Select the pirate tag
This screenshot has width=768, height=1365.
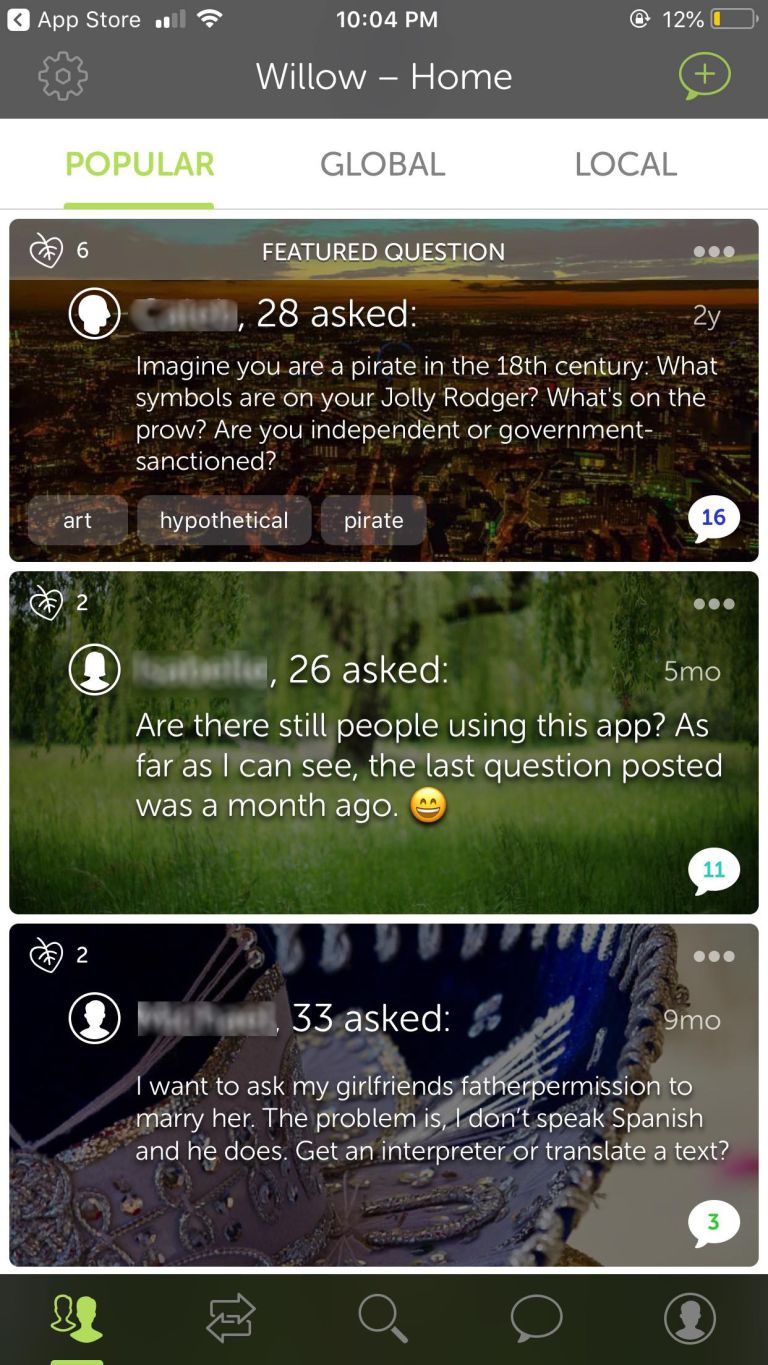coord(373,520)
